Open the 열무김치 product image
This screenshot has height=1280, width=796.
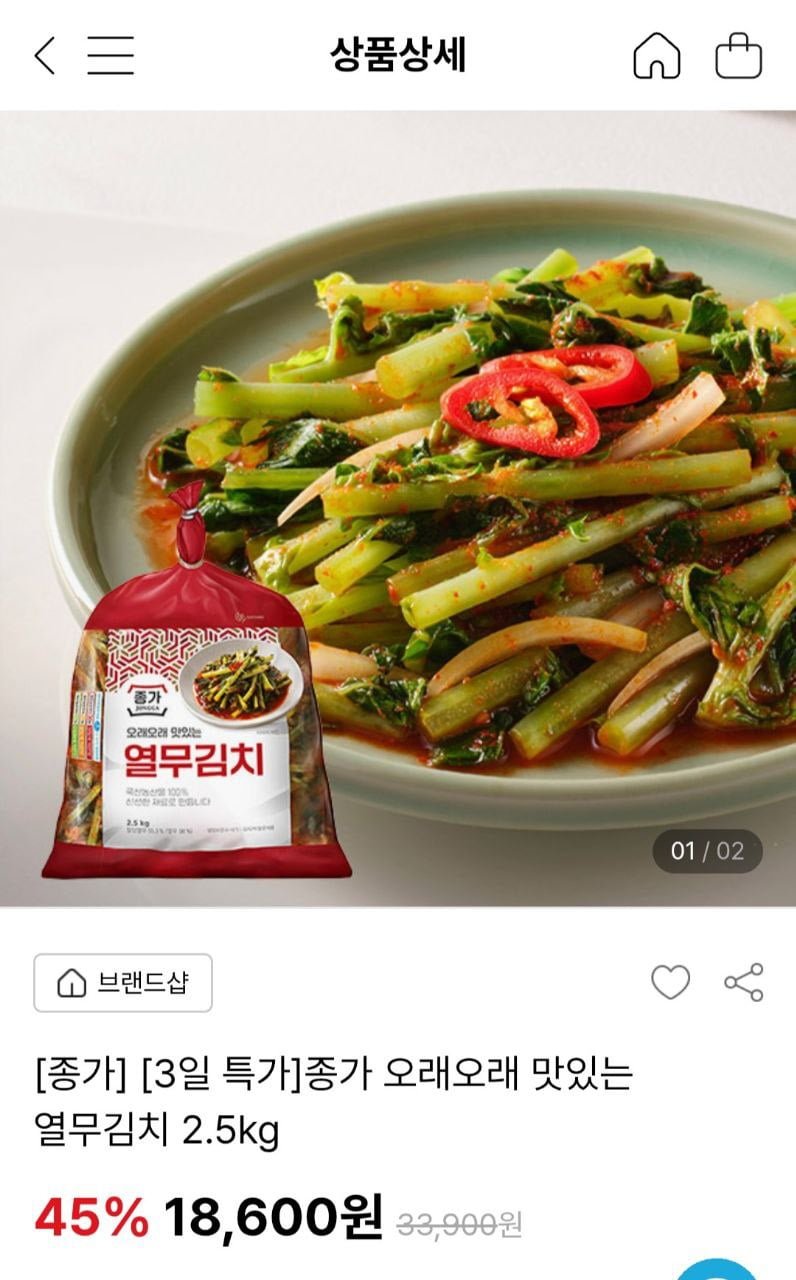coord(398,508)
